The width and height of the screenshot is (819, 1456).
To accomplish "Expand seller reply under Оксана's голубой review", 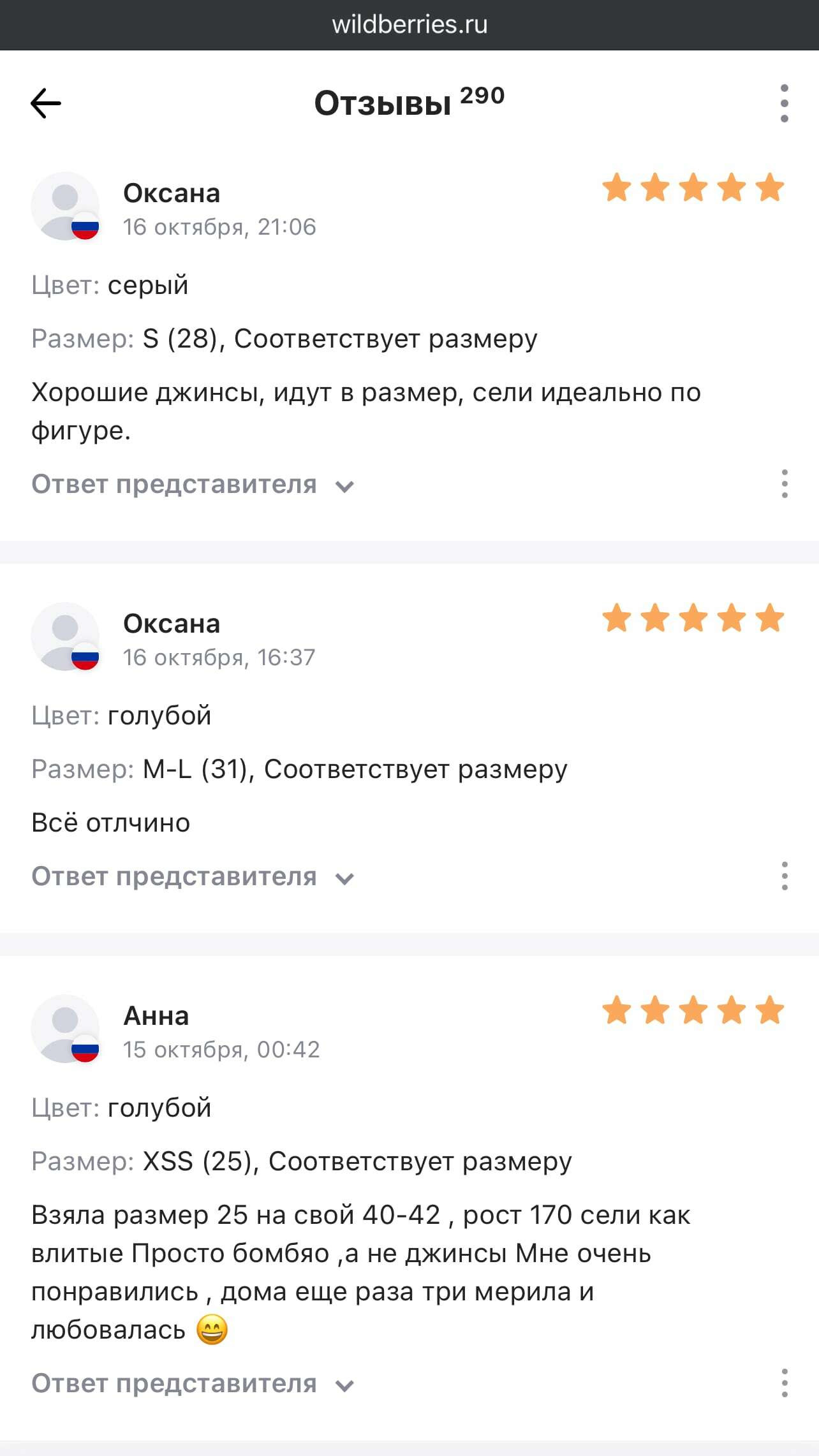I will [x=193, y=877].
